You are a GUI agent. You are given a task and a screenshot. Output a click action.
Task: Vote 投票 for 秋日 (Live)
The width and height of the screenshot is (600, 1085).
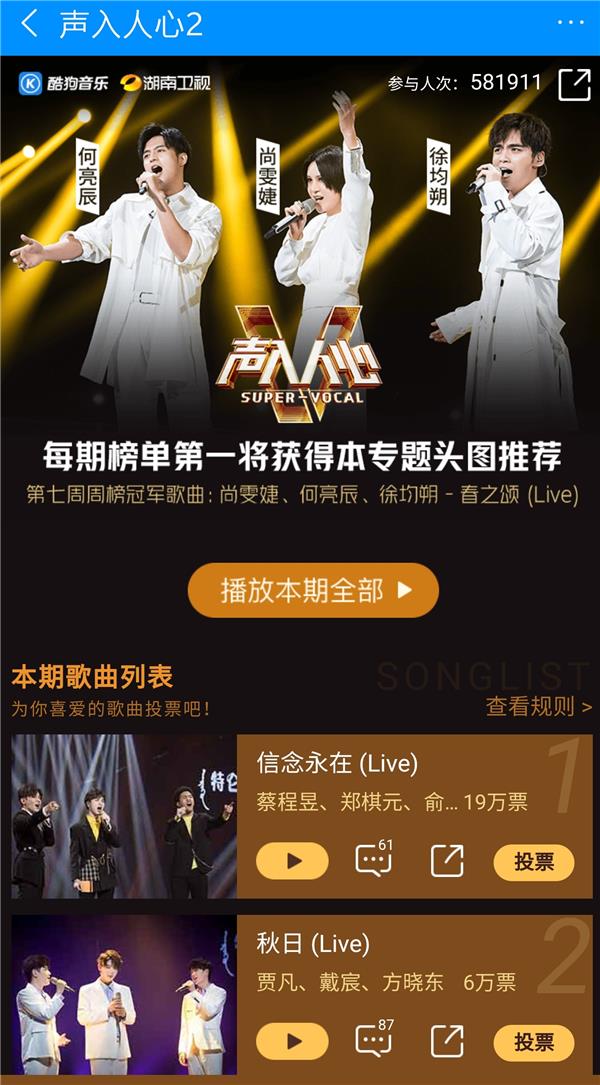point(534,1043)
